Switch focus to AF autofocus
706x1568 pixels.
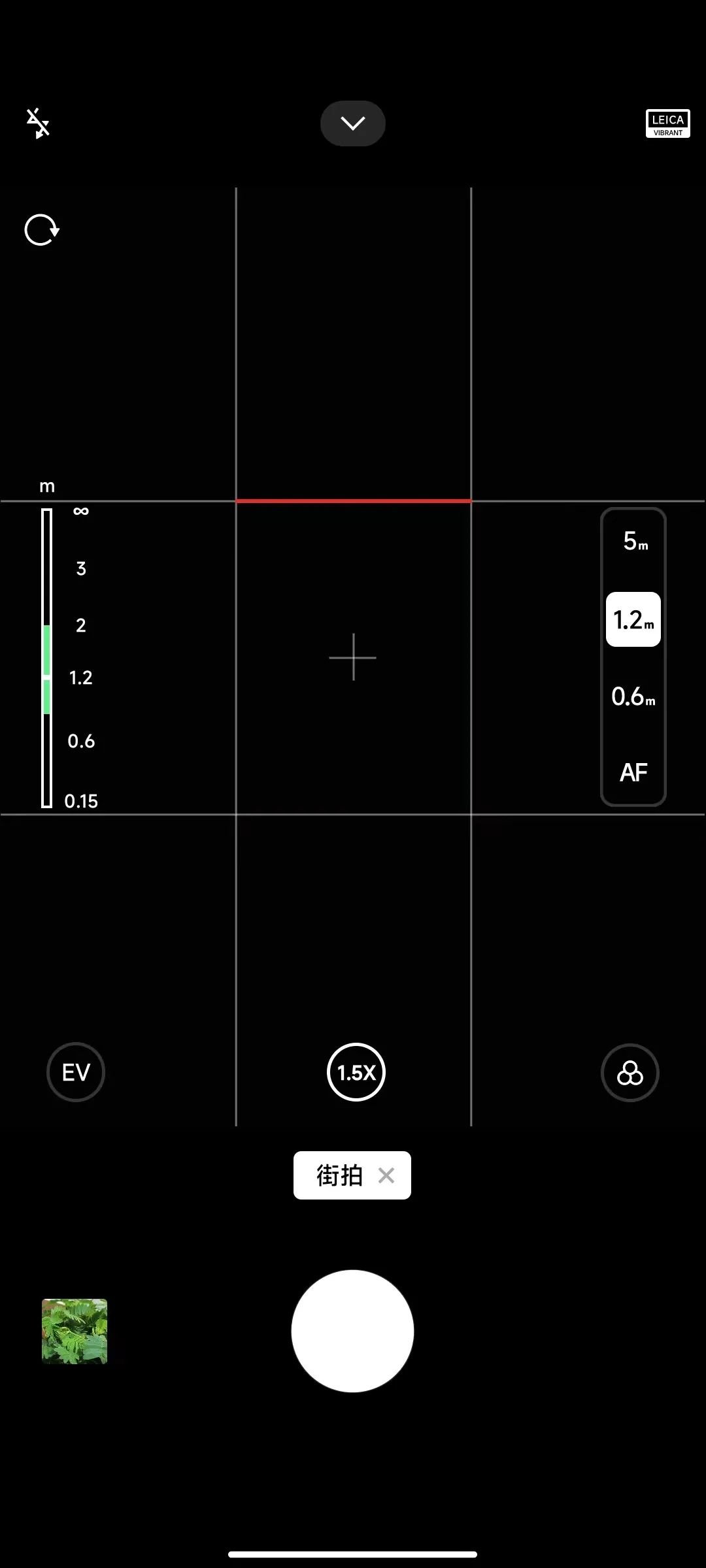pyautogui.click(x=633, y=773)
